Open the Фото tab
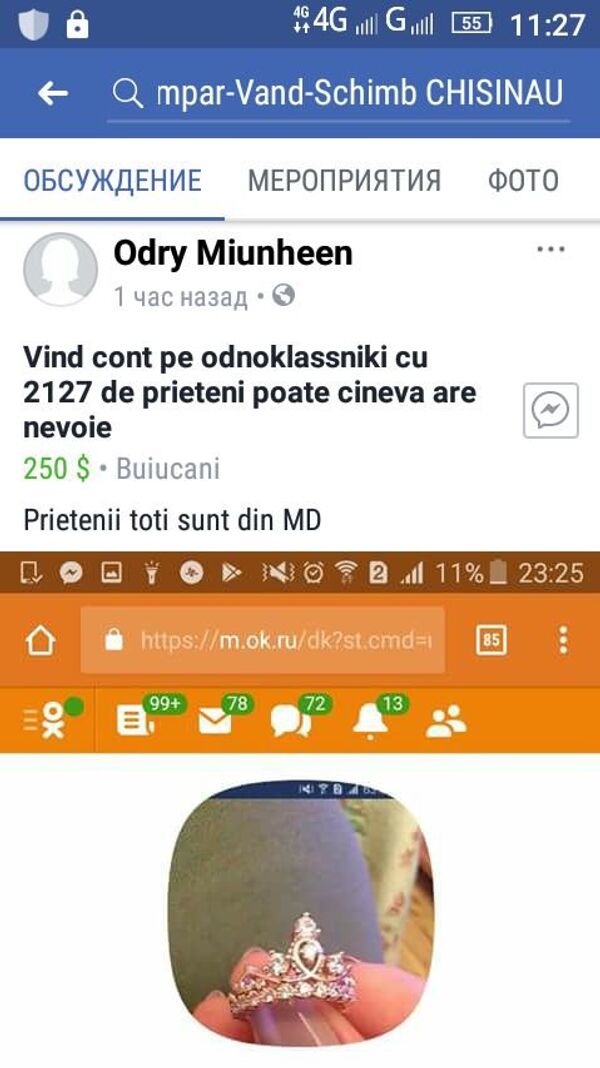600x1068 pixels. [523, 181]
